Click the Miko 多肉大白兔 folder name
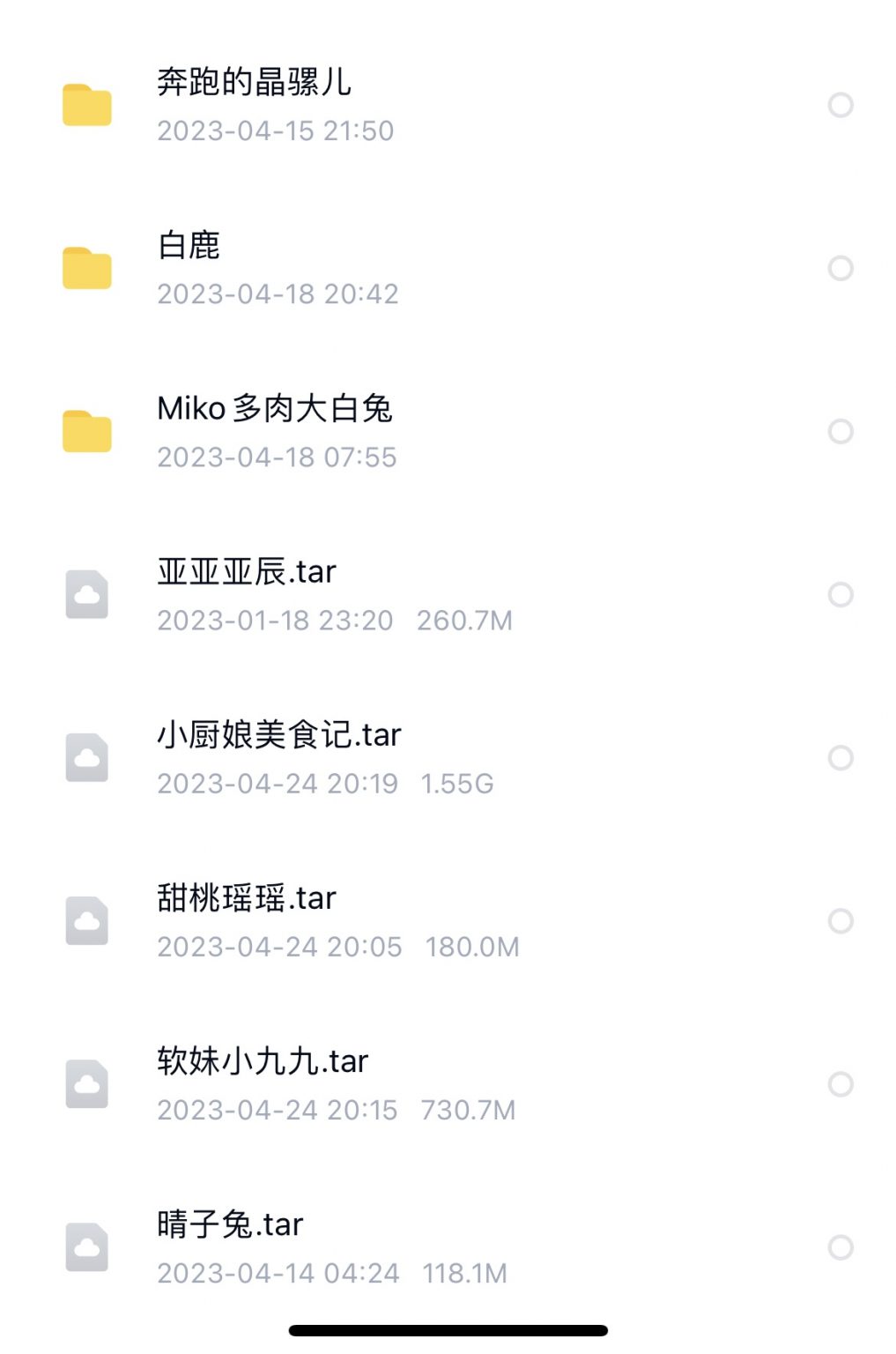 tap(273, 409)
